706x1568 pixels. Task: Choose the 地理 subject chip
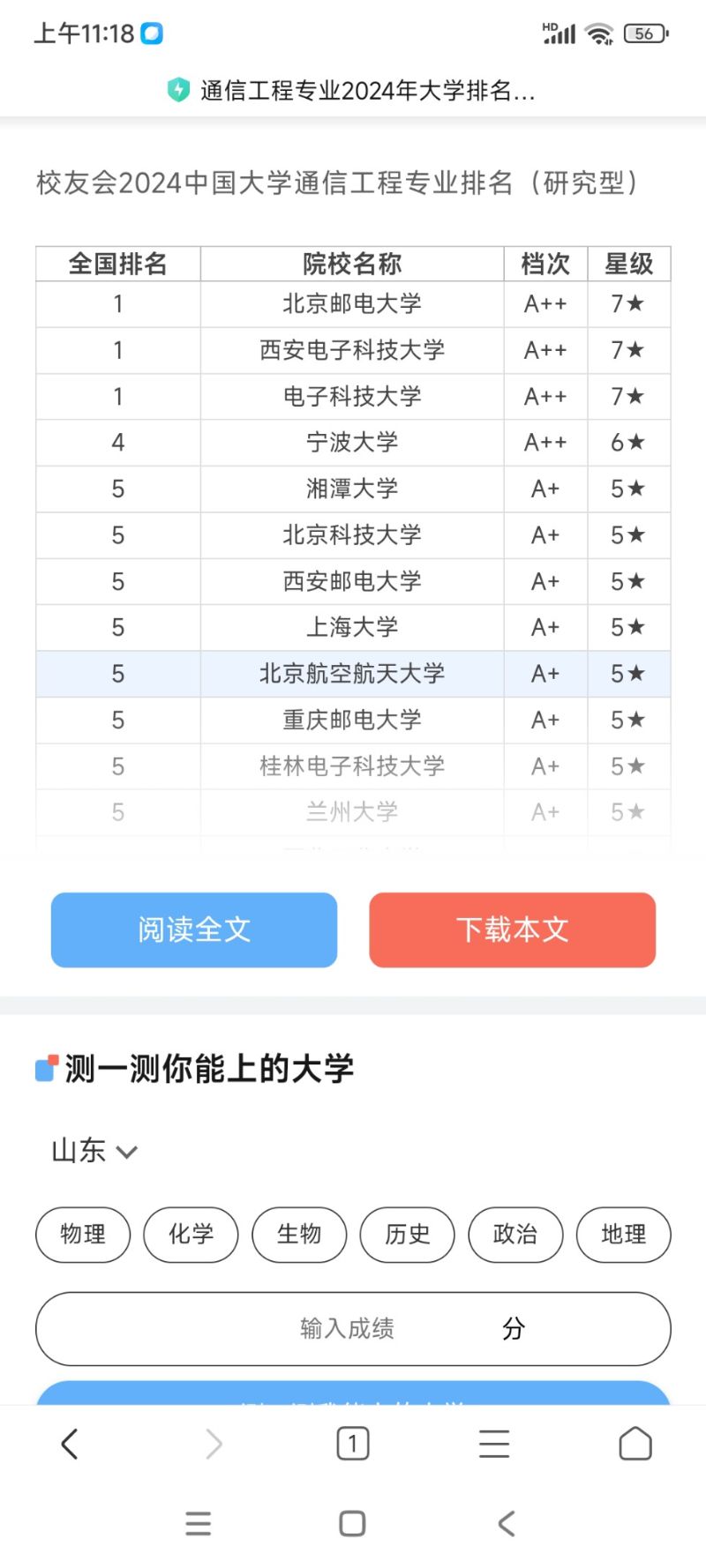[x=623, y=1234]
